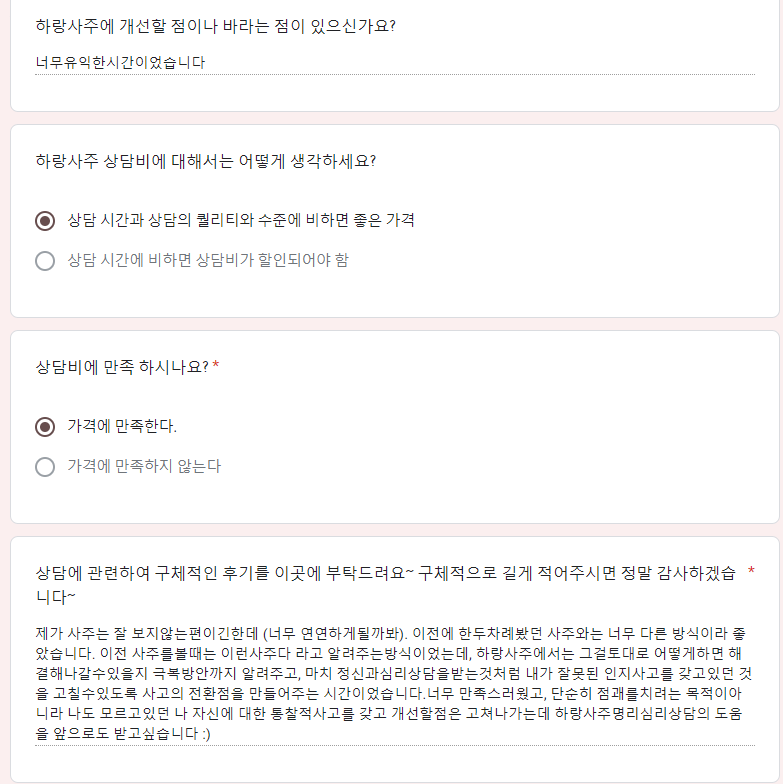Tap the 개선할 점 answer text field
Viewport: 783px width, 784px height.
[x=394, y=62]
